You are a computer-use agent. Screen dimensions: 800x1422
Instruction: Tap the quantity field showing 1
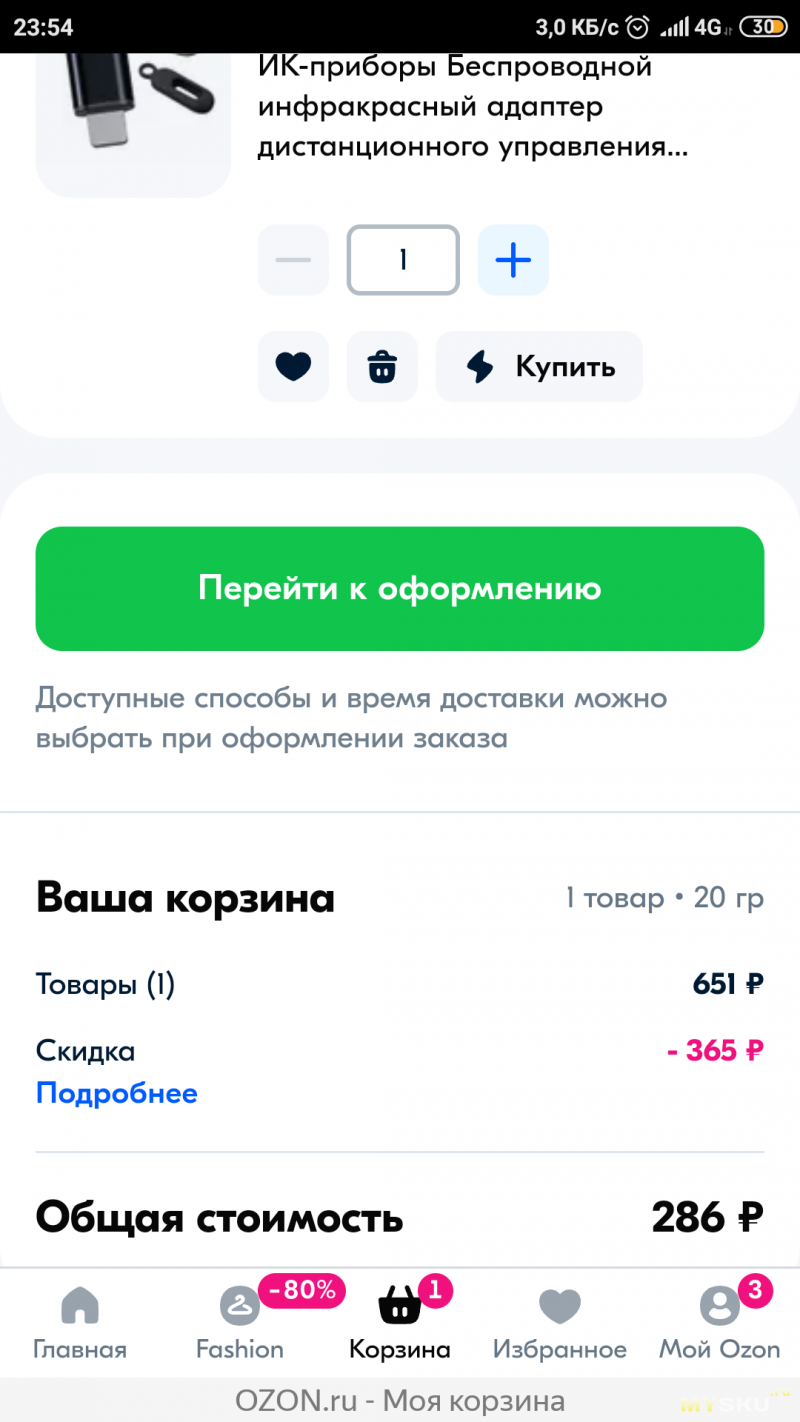pos(403,260)
